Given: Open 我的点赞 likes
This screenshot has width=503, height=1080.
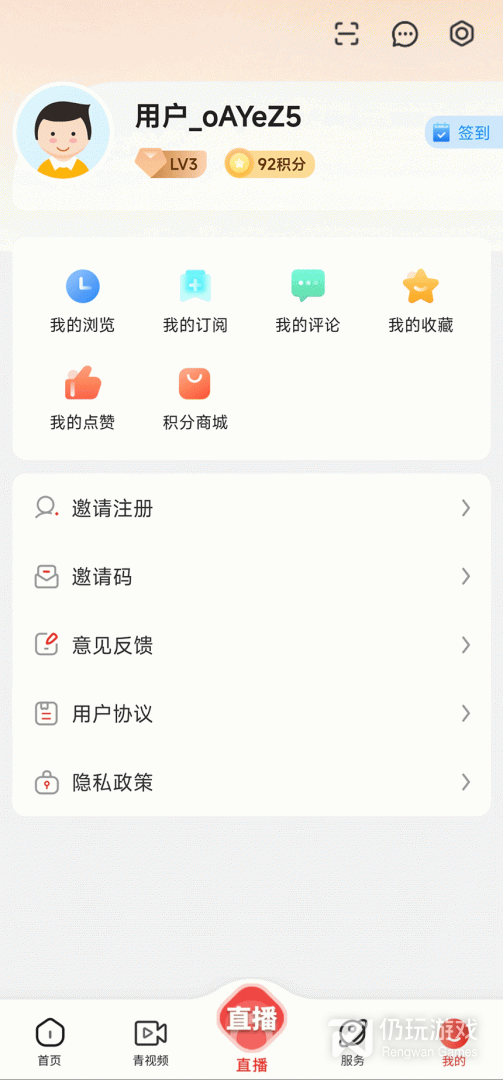Looking at the screenshot, I should 82,398.
